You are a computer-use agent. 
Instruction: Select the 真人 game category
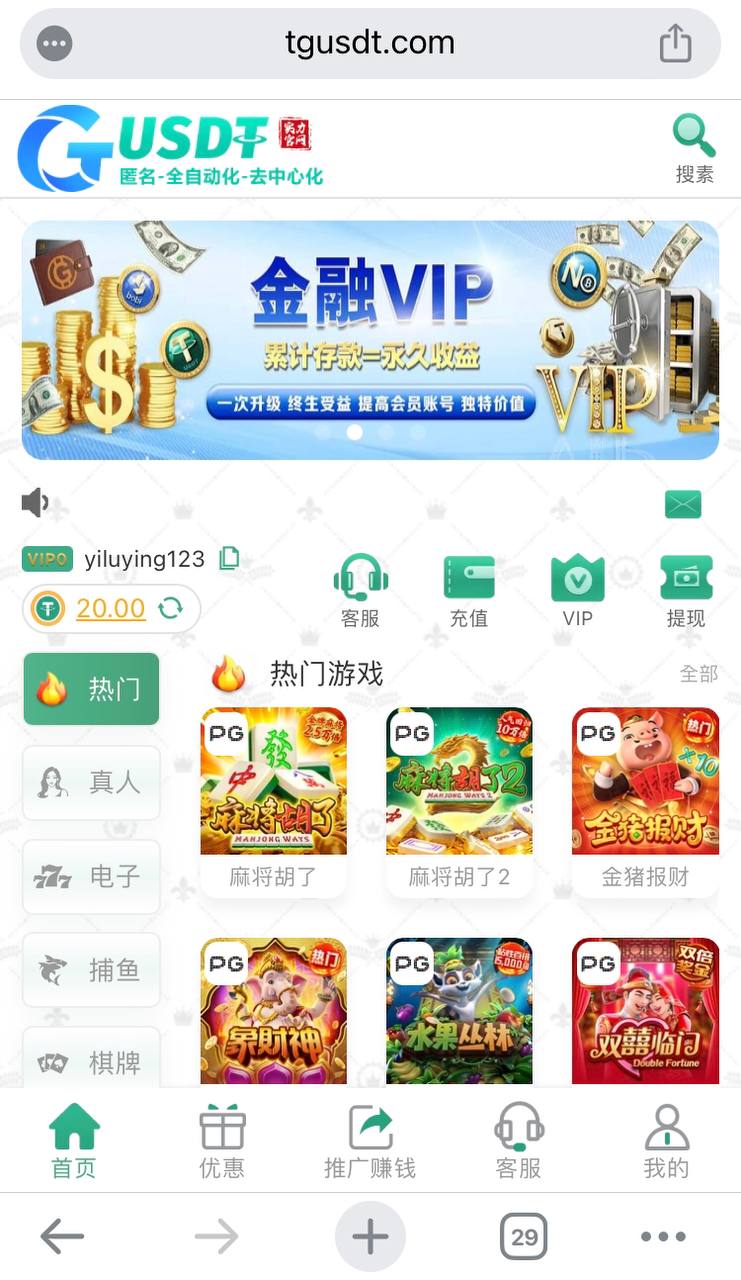91,782
